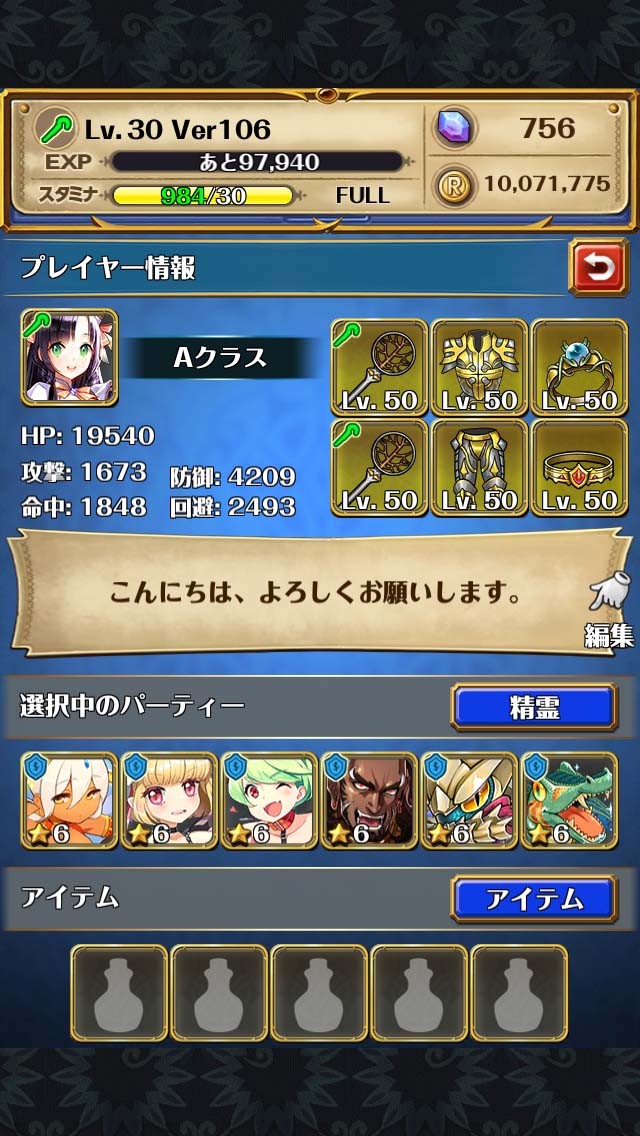The image size is (640, 1136).
Task: Open the leg armor equipment slot
Action: click(479, 467)
